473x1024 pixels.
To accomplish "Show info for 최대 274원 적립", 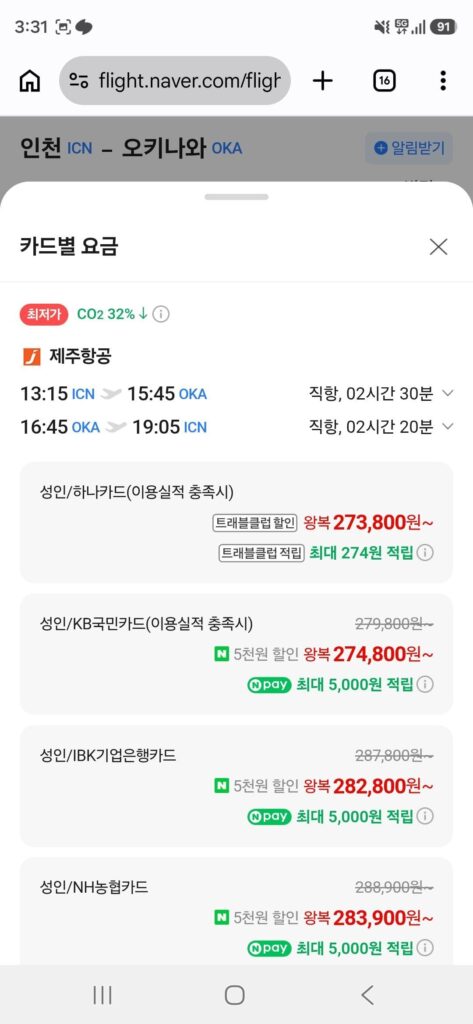I will click(425, 554).
